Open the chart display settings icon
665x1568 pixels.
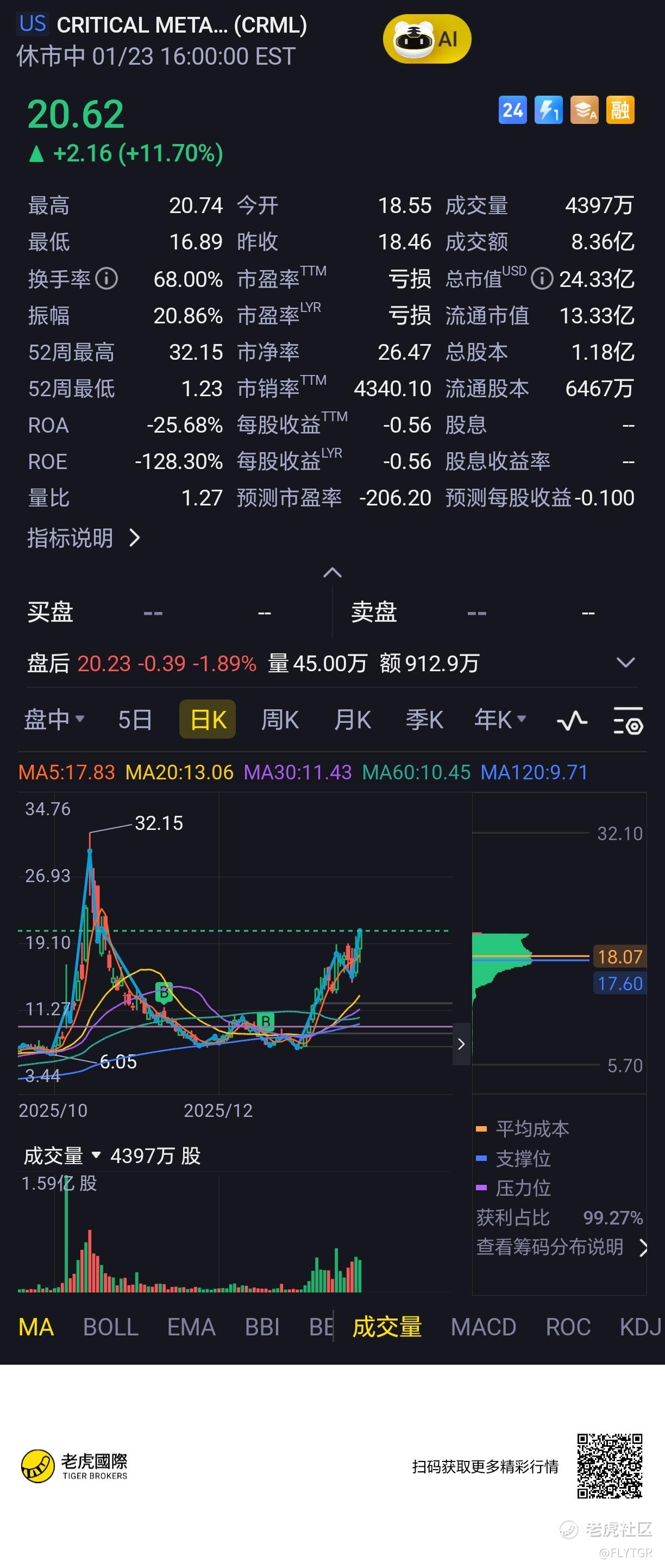click(x=628, y=721)
